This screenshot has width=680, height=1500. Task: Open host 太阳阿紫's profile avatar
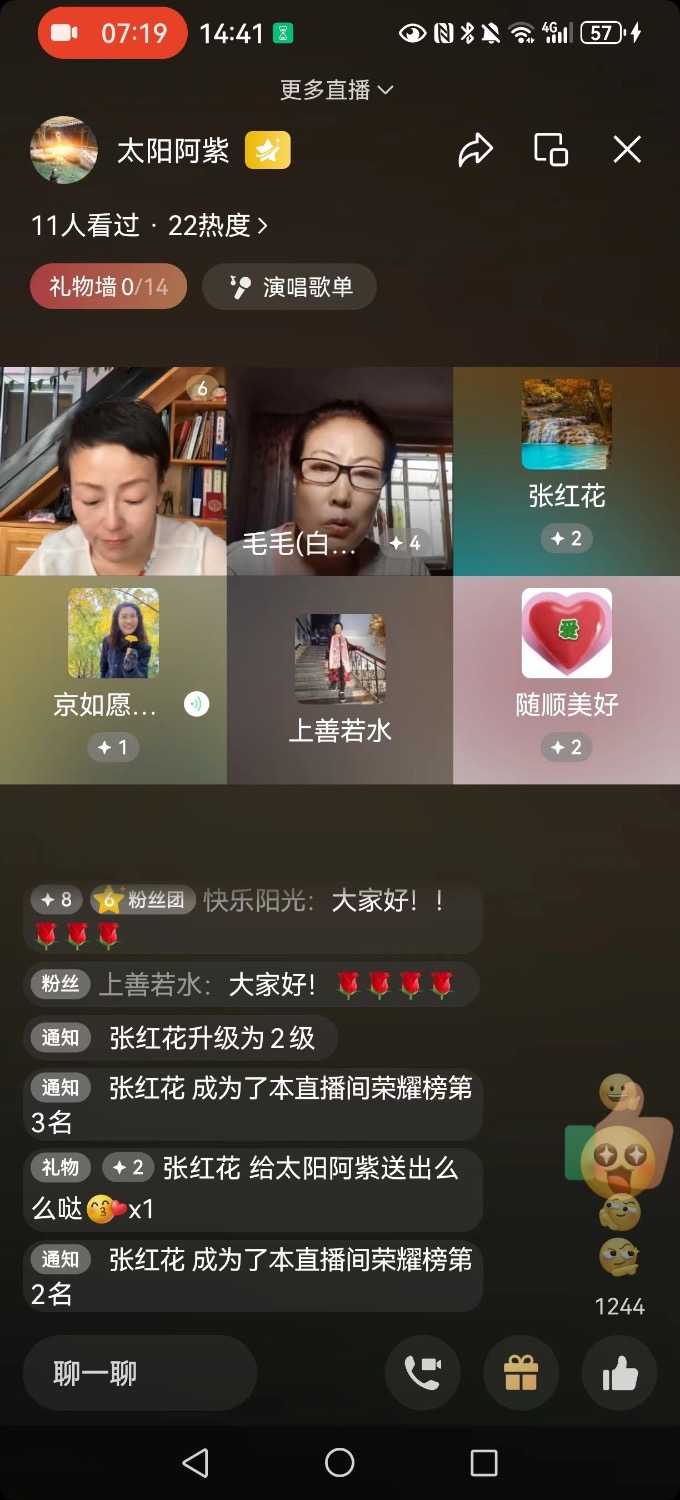64,150
